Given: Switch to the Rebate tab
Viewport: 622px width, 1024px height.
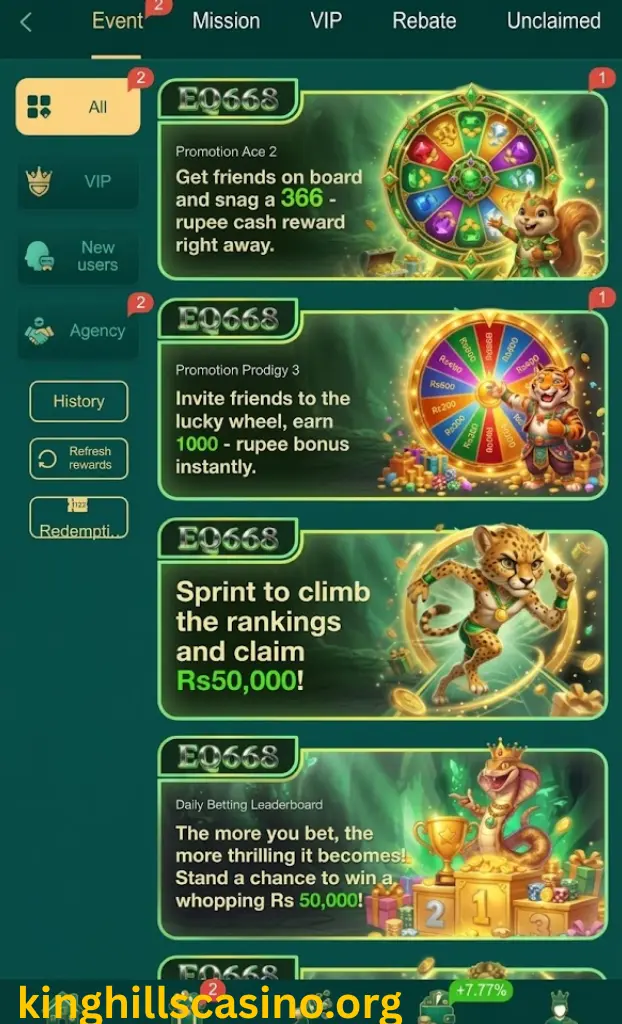Looking at the screenshot, I should coord(424,21).
